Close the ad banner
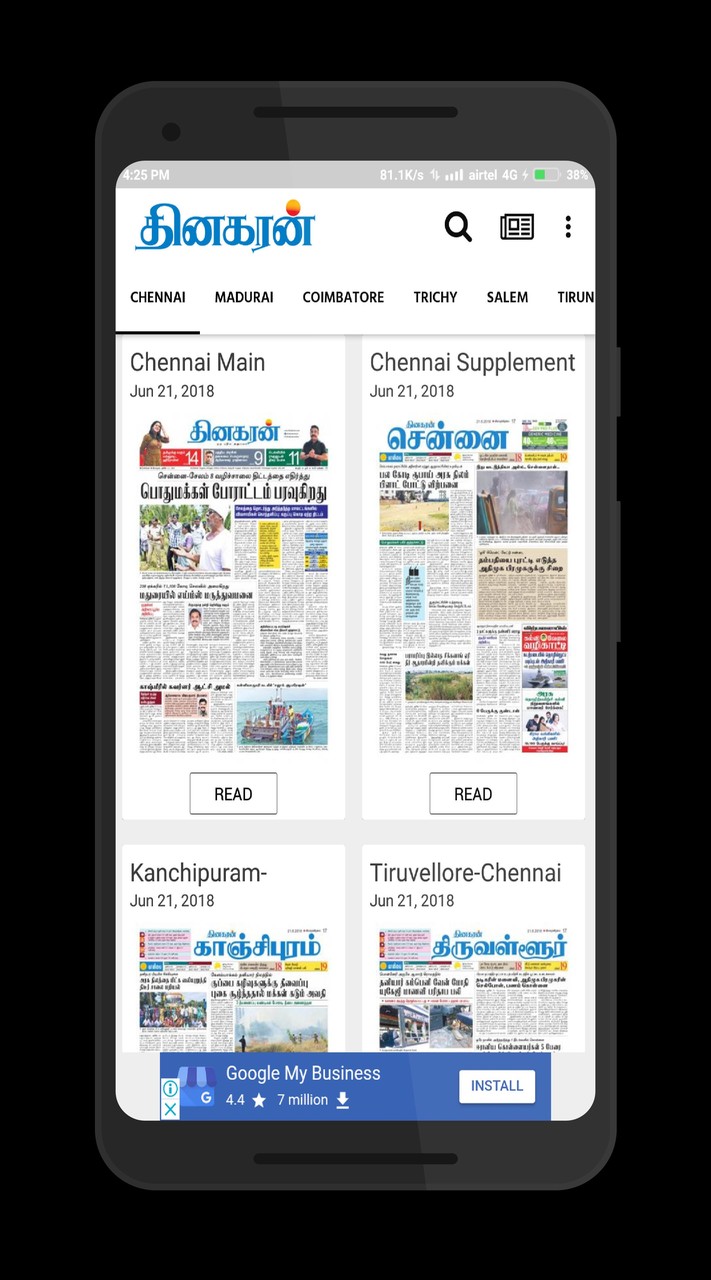 coord(170,1110)
